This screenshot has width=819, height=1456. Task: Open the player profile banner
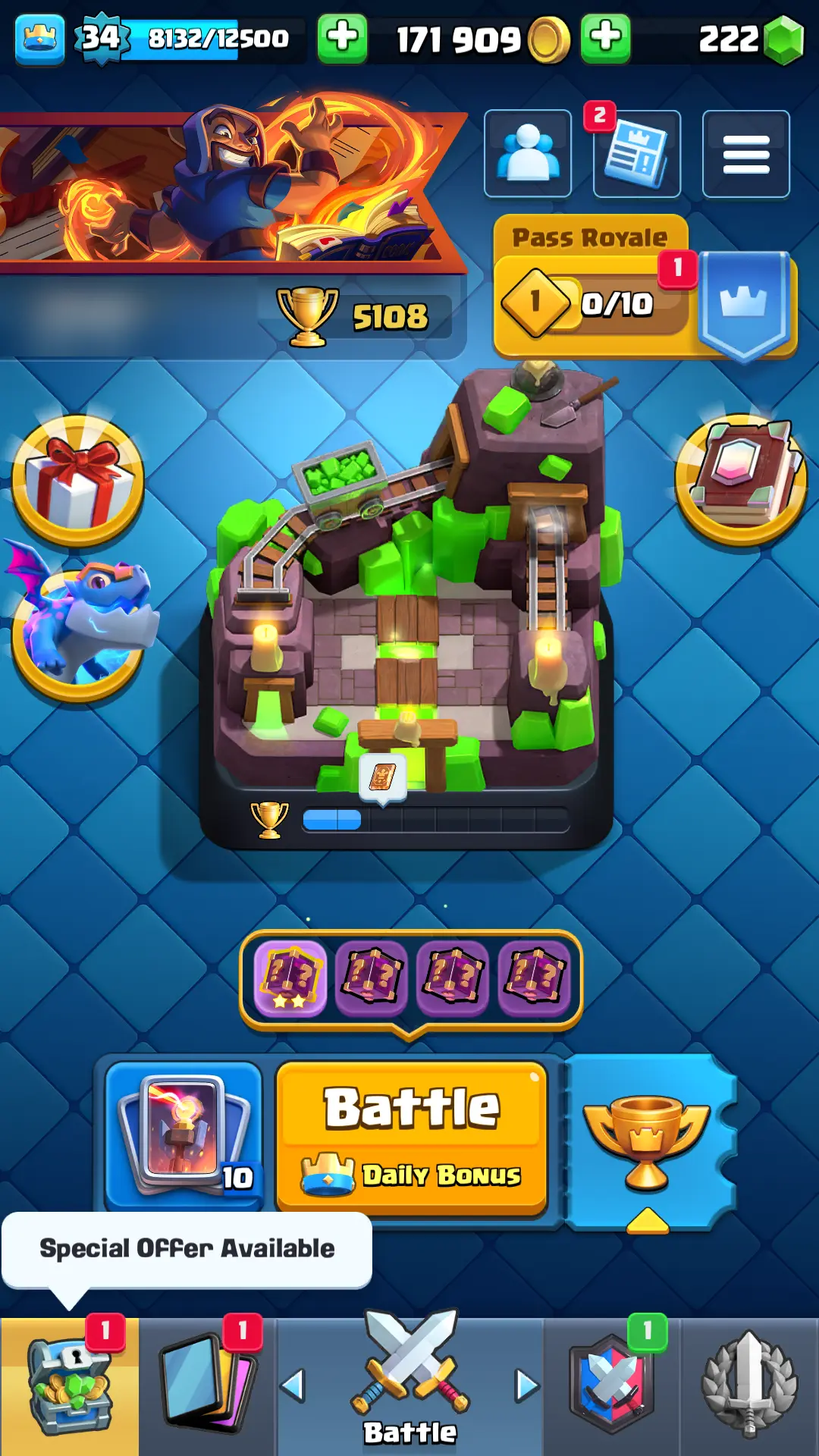(x=227, y=190)
